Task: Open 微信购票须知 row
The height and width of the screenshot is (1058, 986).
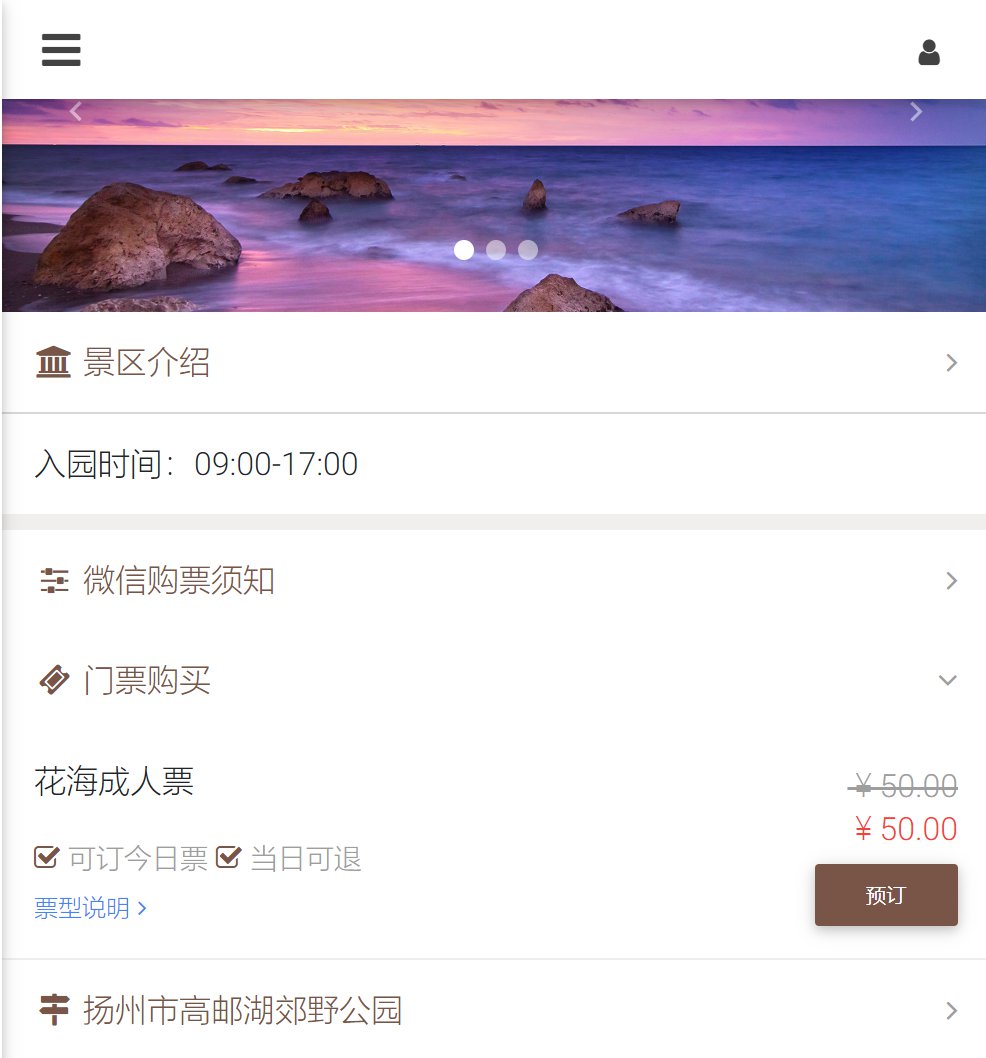Action: tap(494, 580)
